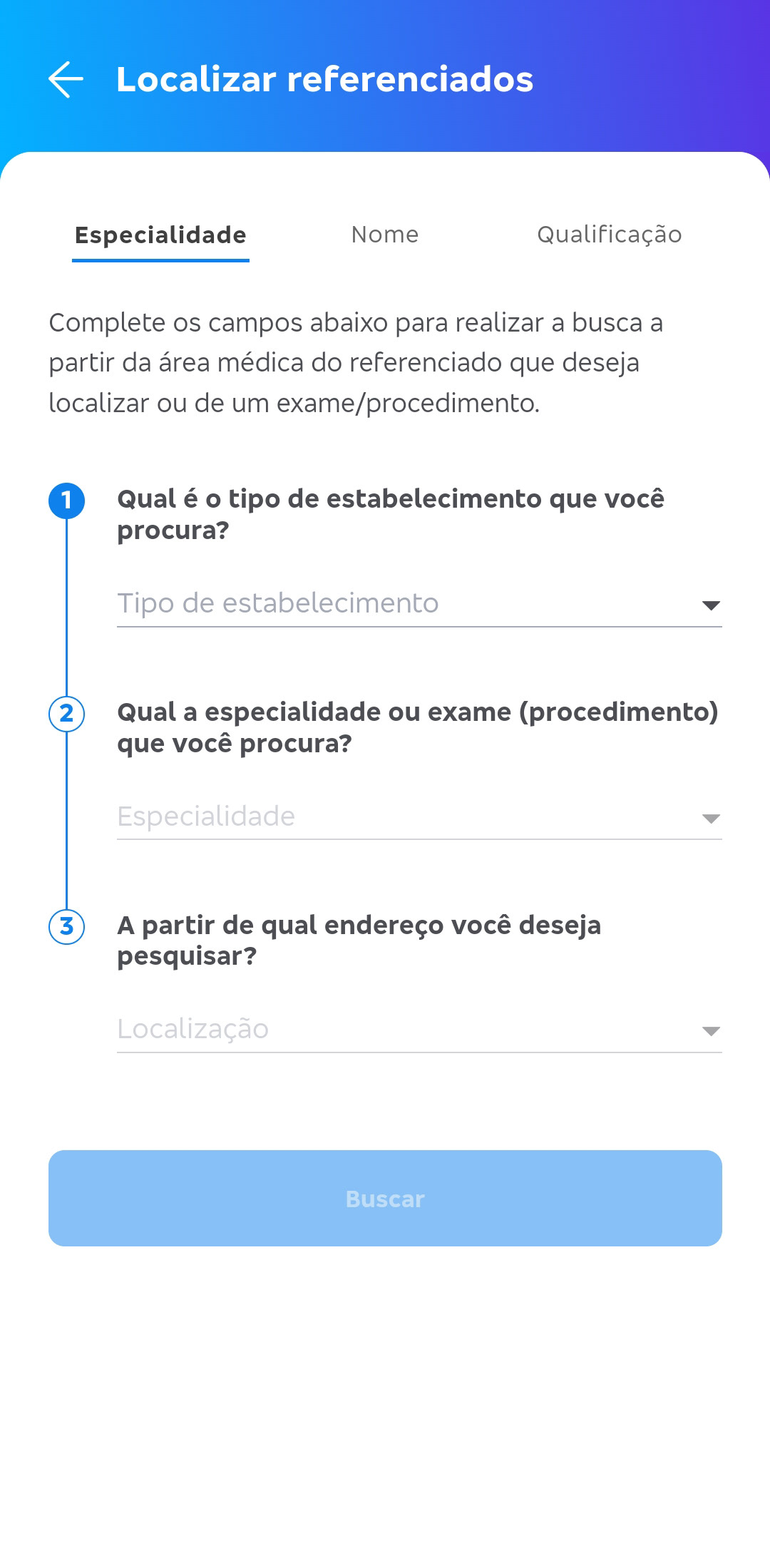Go back using the arrow icon
Viewport: 770px width, 1568px height.
point(66,79)
